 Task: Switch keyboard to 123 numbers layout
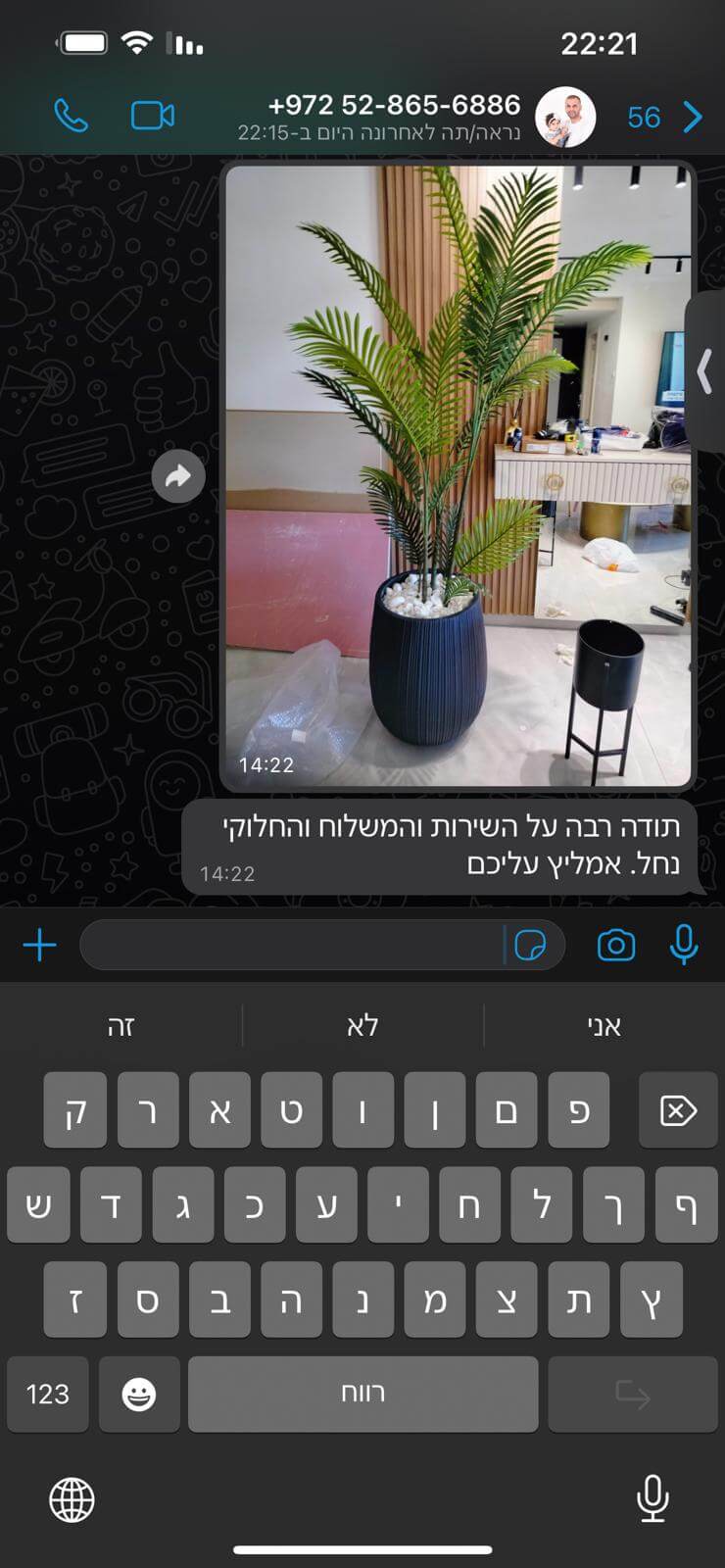[48, 1394]
